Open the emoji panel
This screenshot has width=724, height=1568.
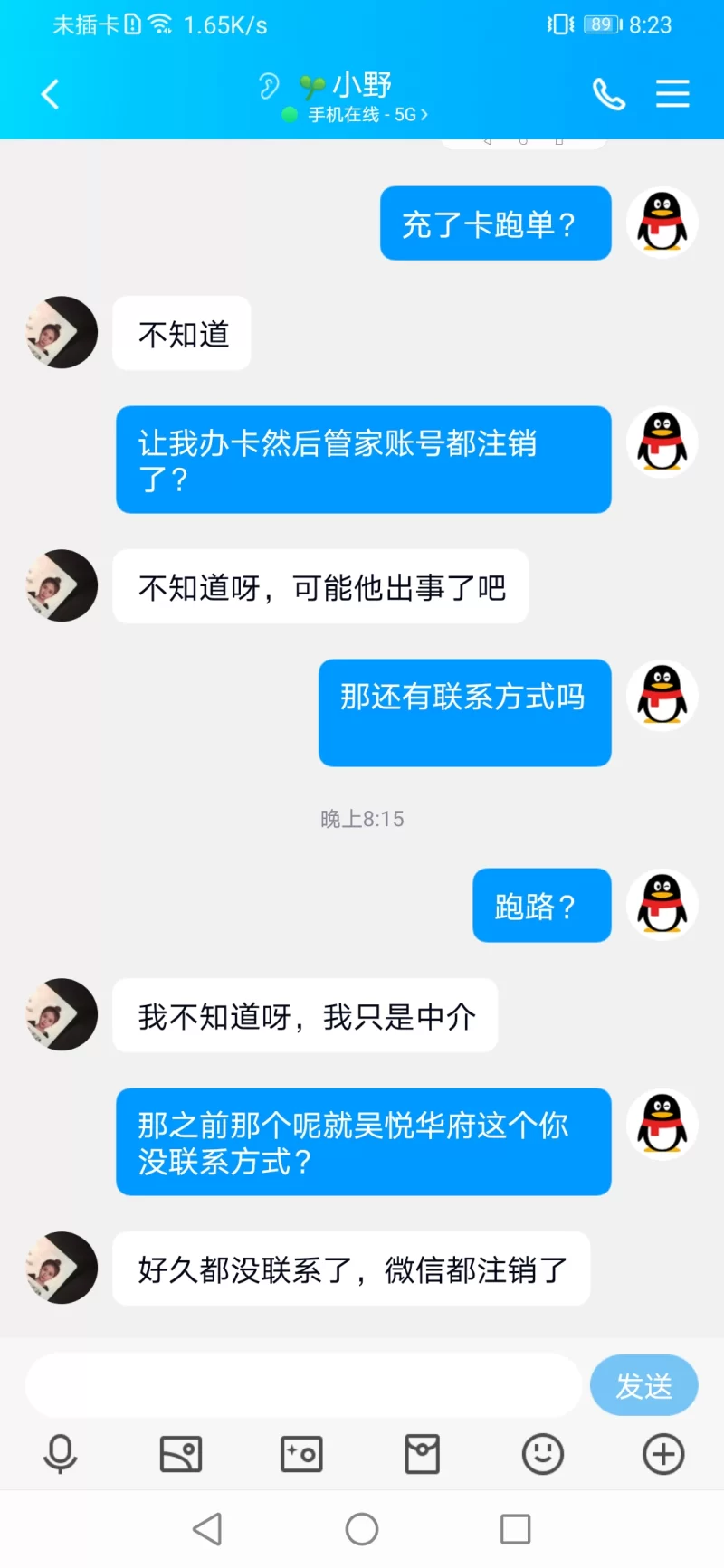[543, 1455]
